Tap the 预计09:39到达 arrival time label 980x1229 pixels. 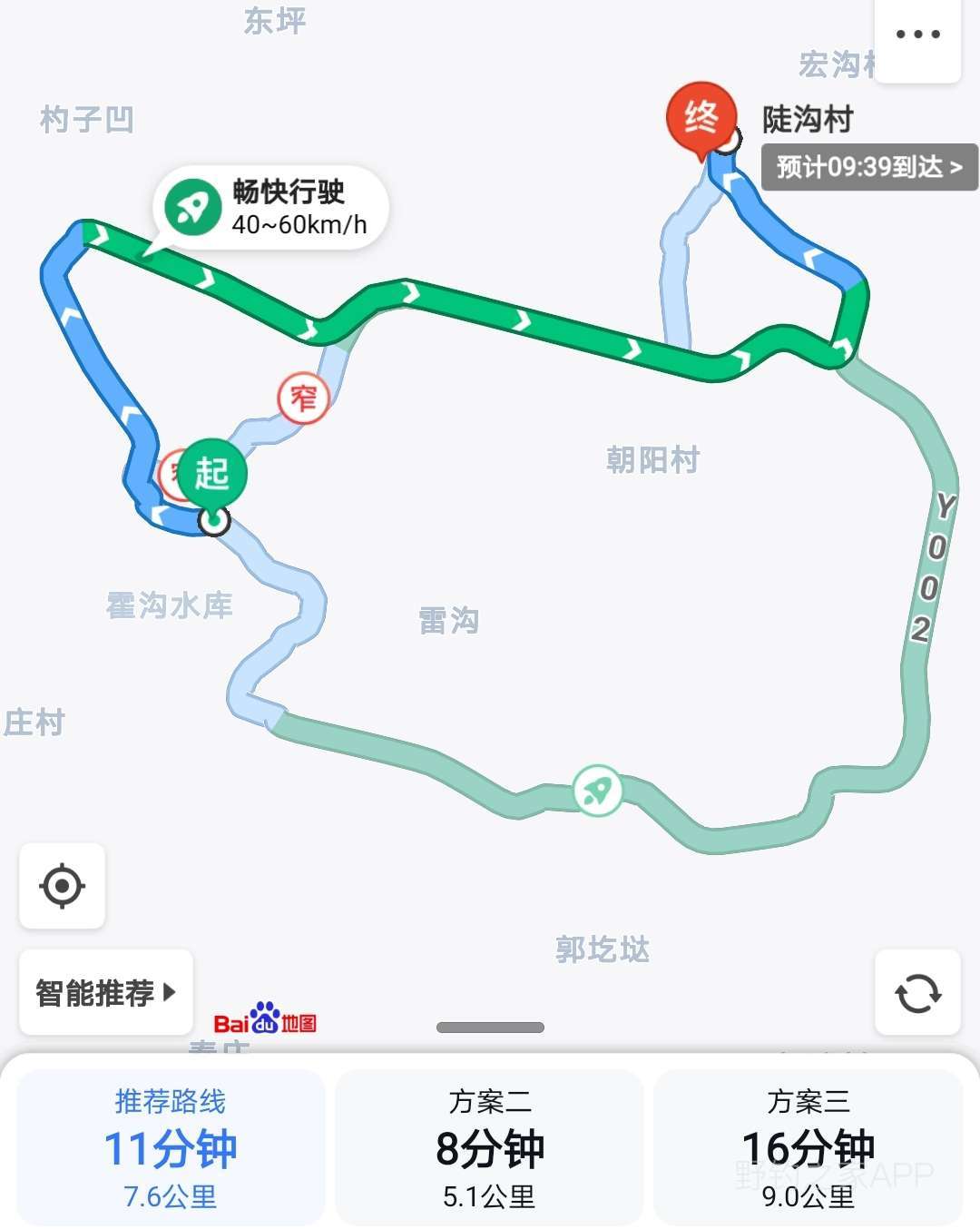(x=868, y=167)
